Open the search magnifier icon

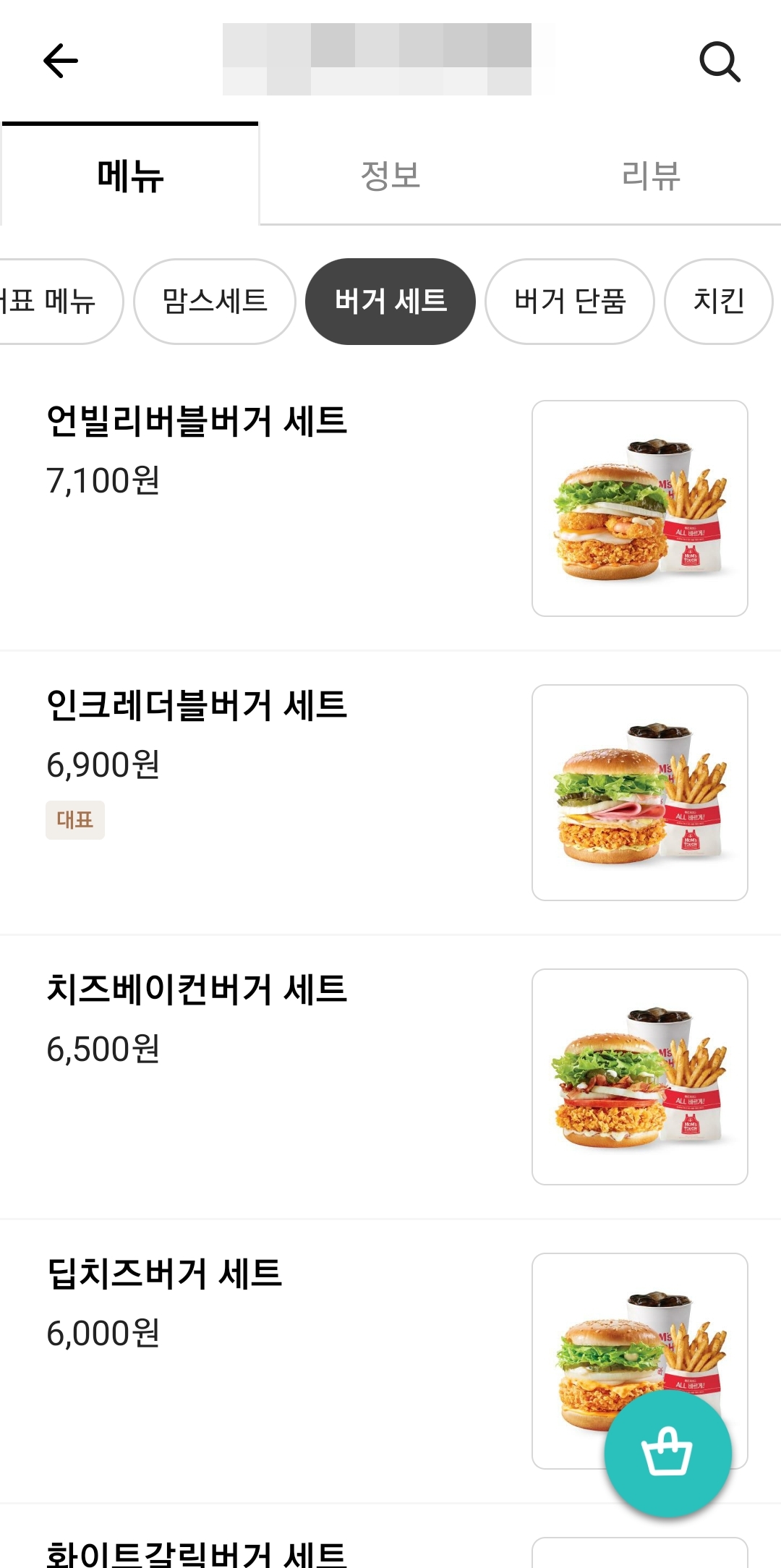pyautogui.click(x=720, y=61)
